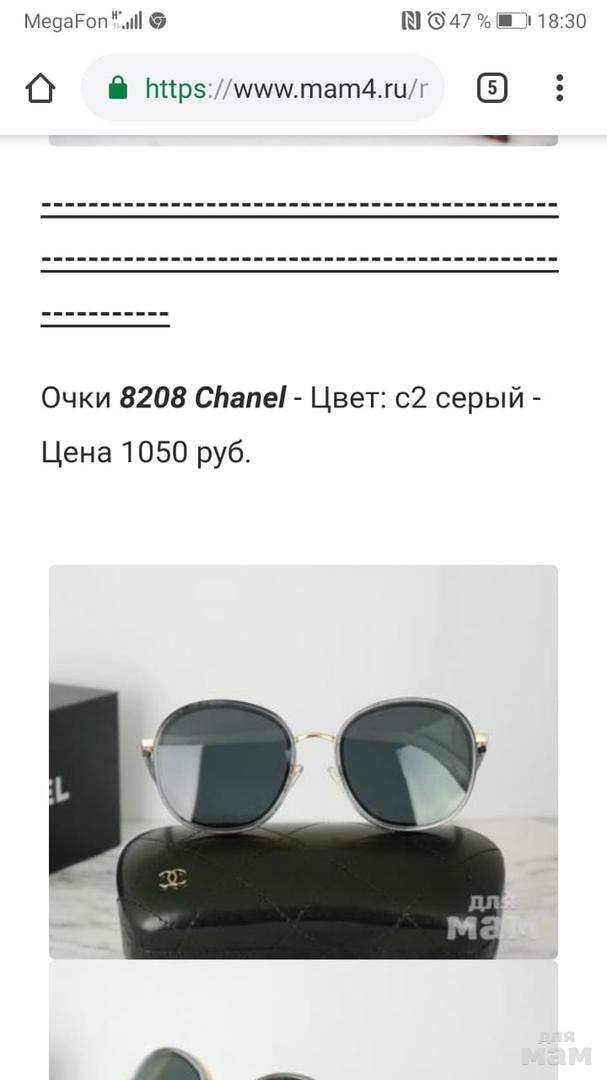Go to the browser home page
Image resolution: width=607 pixels, height=1080 pixels.
pos(40,89)
